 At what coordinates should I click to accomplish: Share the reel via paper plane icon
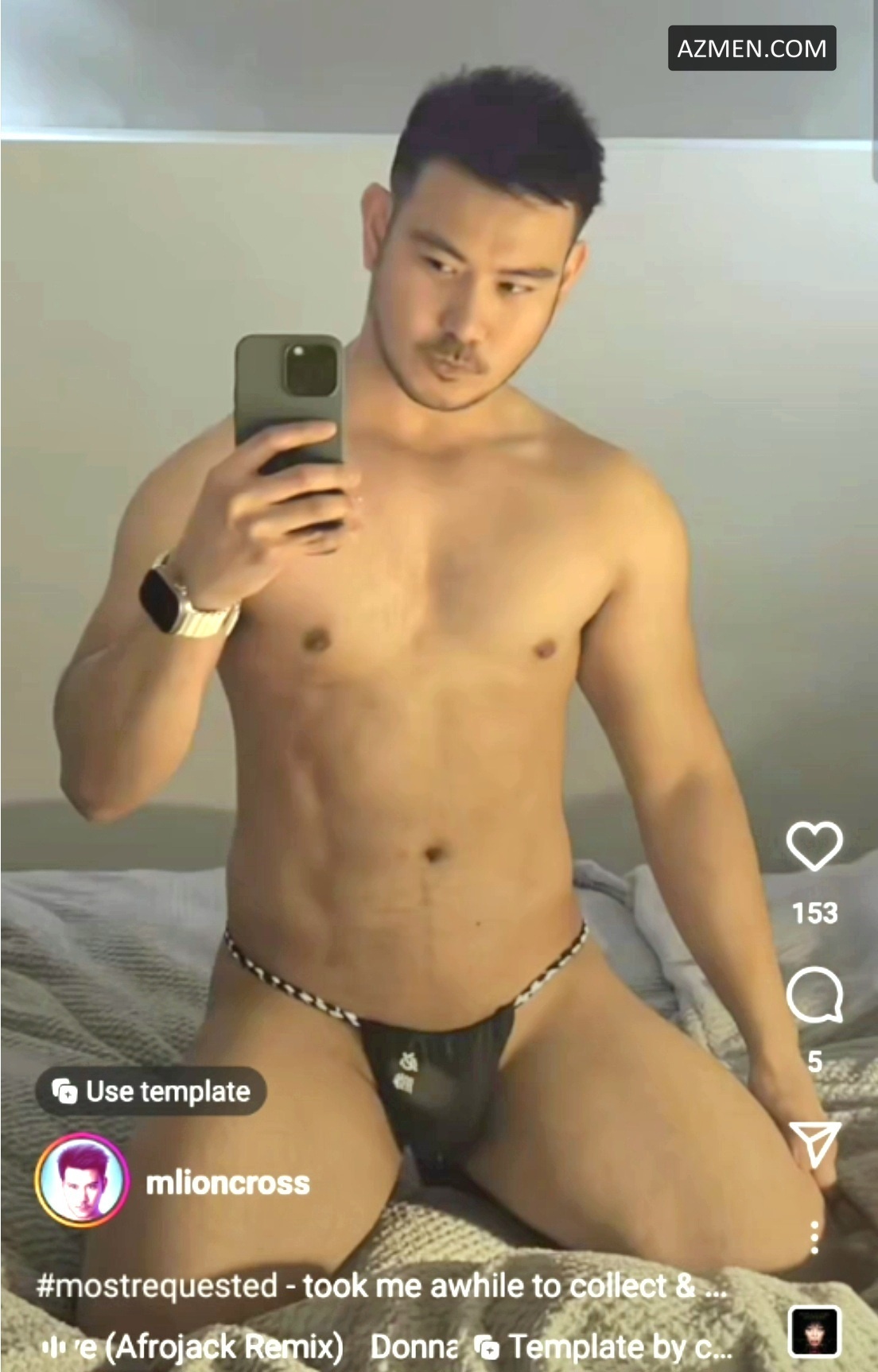(x=814, y=1145)
